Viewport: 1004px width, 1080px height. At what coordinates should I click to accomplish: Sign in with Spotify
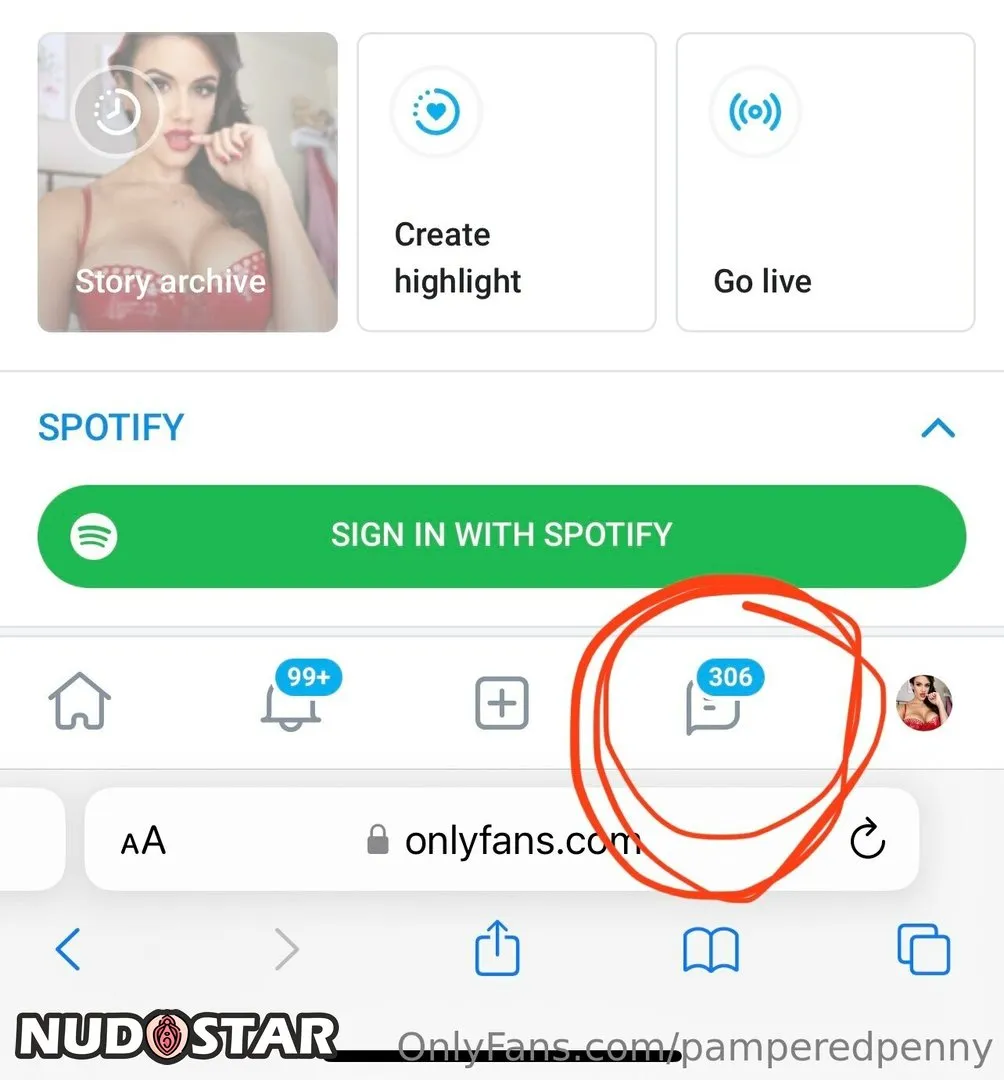pyautogui.click(x=502, y=536)
